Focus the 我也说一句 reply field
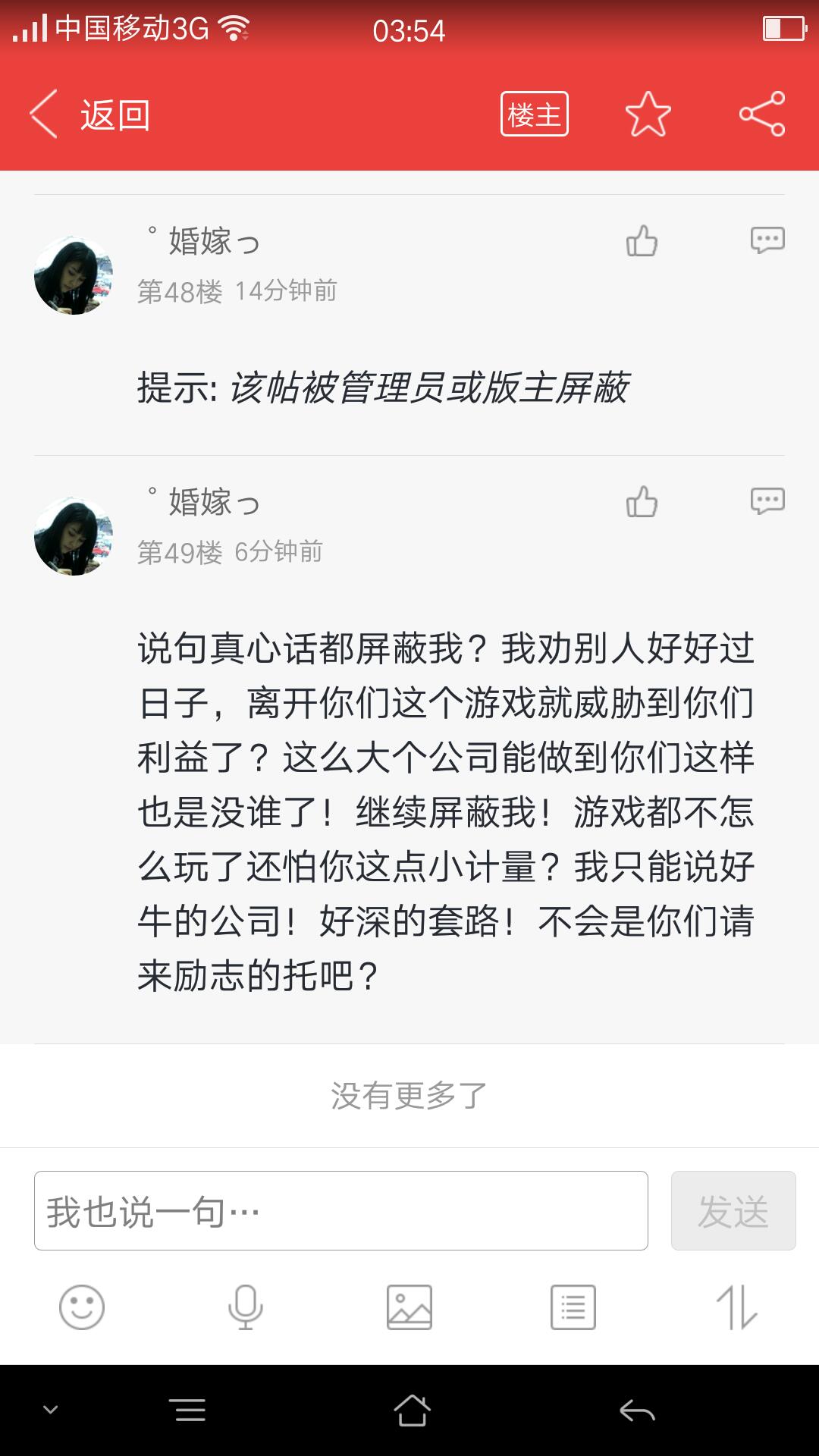819x1456 pixels. (340, 1211)
